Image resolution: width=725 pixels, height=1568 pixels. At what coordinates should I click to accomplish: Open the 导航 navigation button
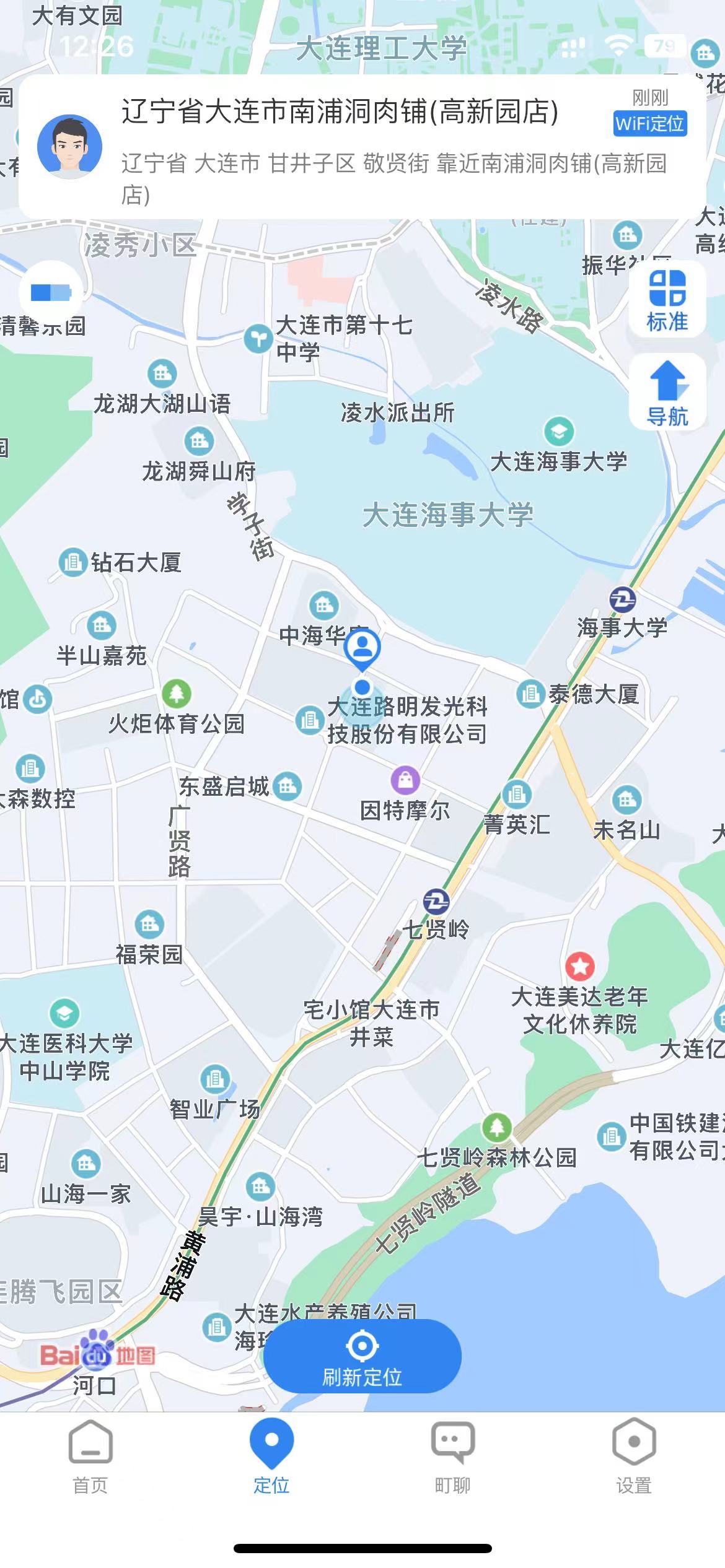667,391
